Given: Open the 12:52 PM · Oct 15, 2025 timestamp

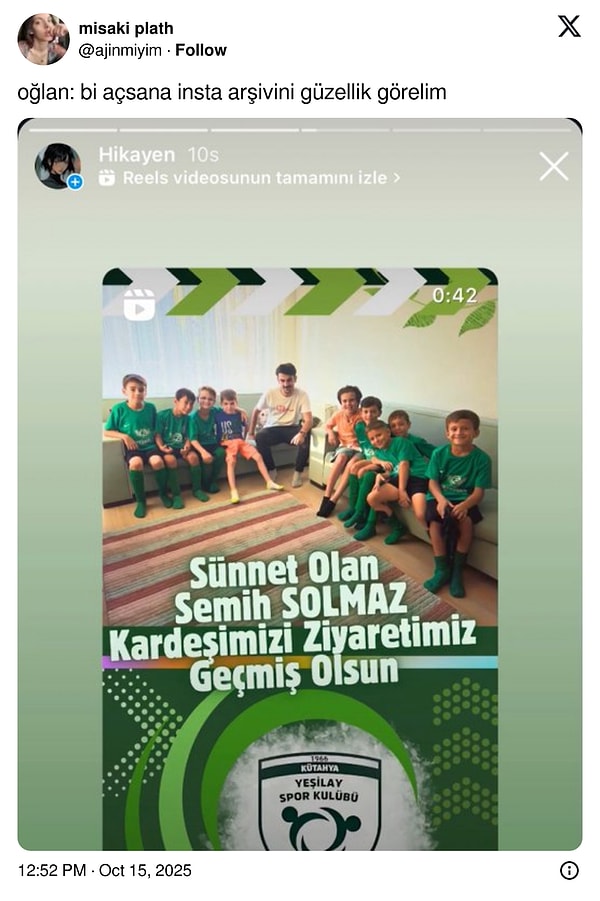Looking at the screenshot, I should click(x=105, y=870).
